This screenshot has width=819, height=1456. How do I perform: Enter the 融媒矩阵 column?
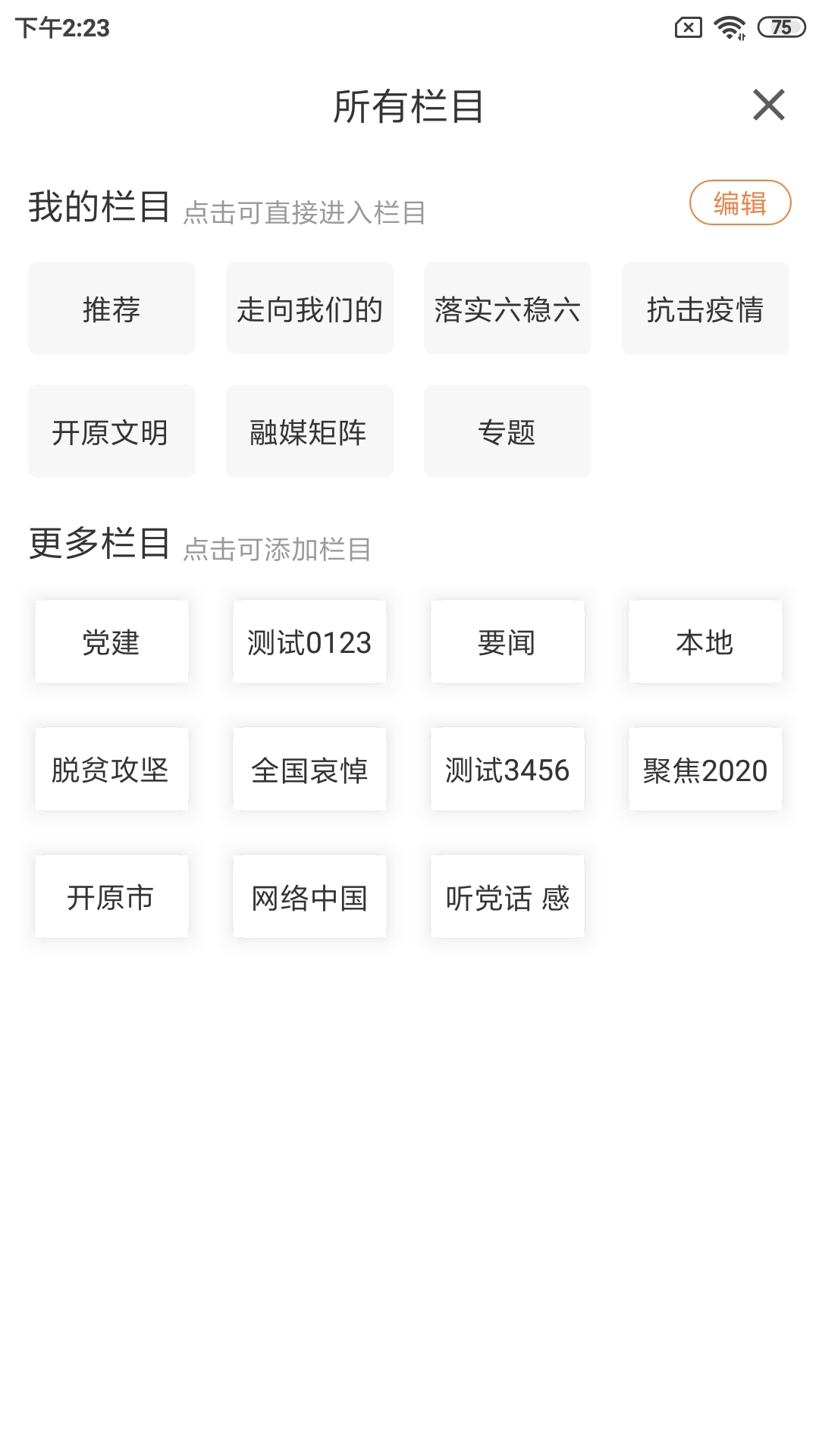309,431
